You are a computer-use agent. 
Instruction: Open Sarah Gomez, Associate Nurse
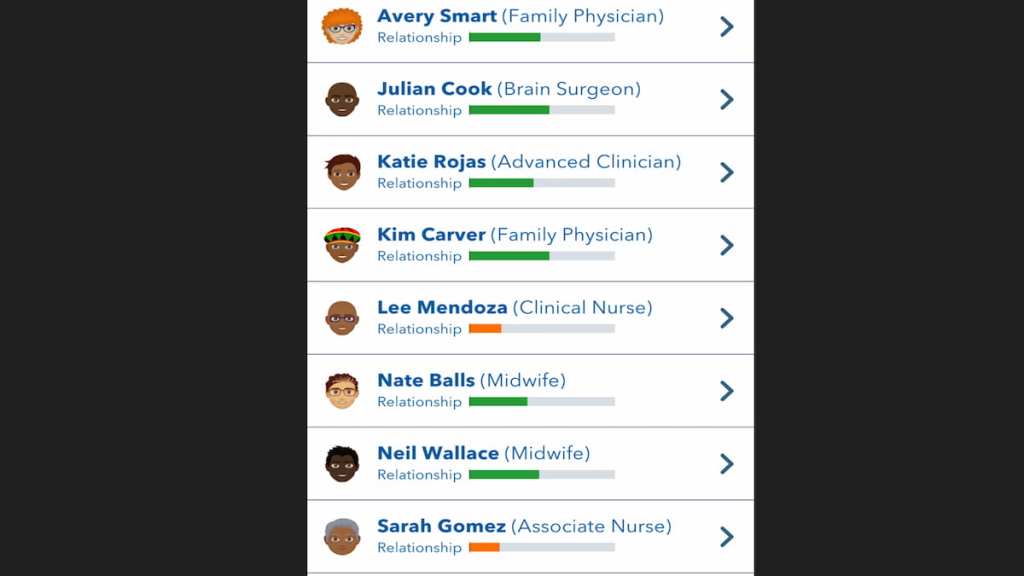coord(530,537)
